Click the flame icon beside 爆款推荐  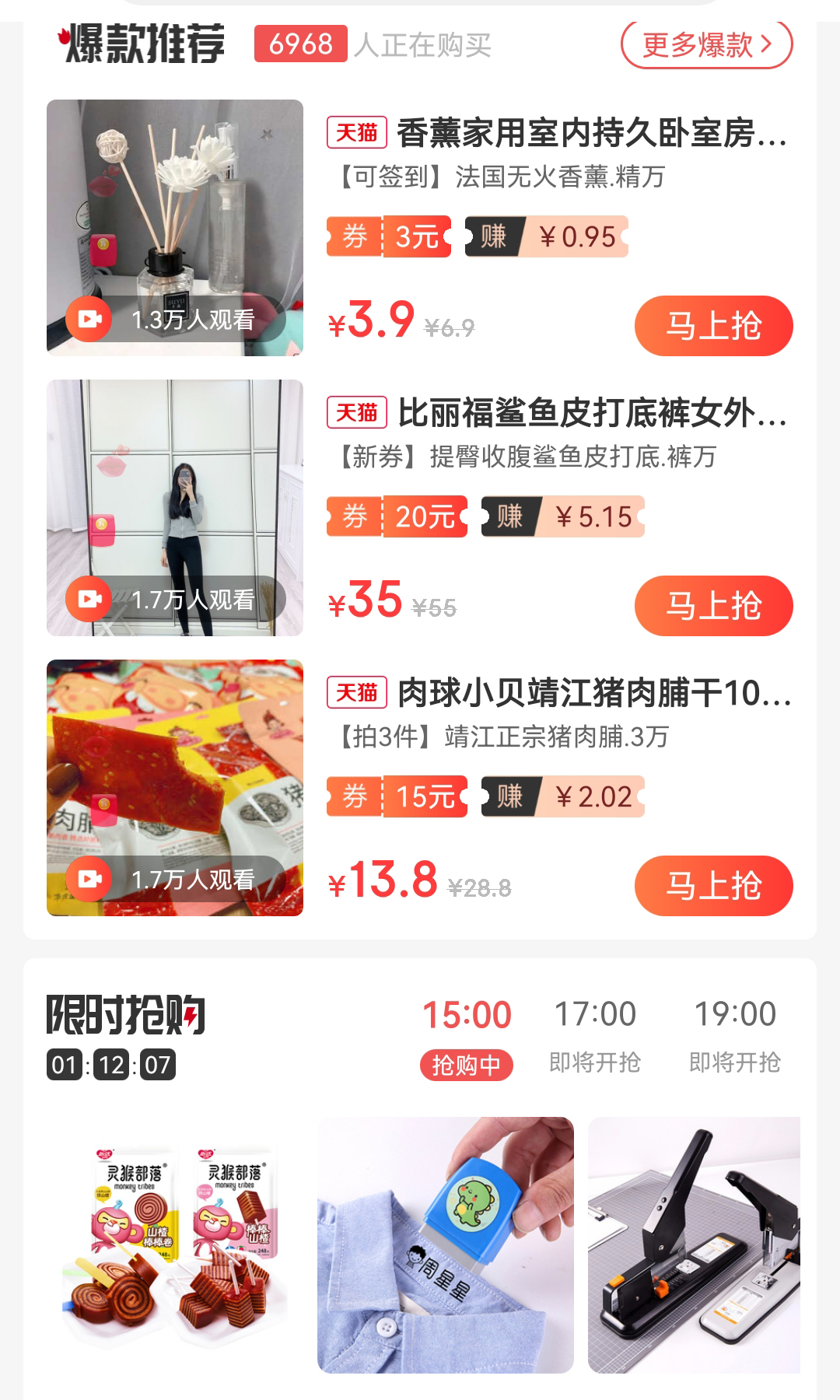(x=64, y=37)
